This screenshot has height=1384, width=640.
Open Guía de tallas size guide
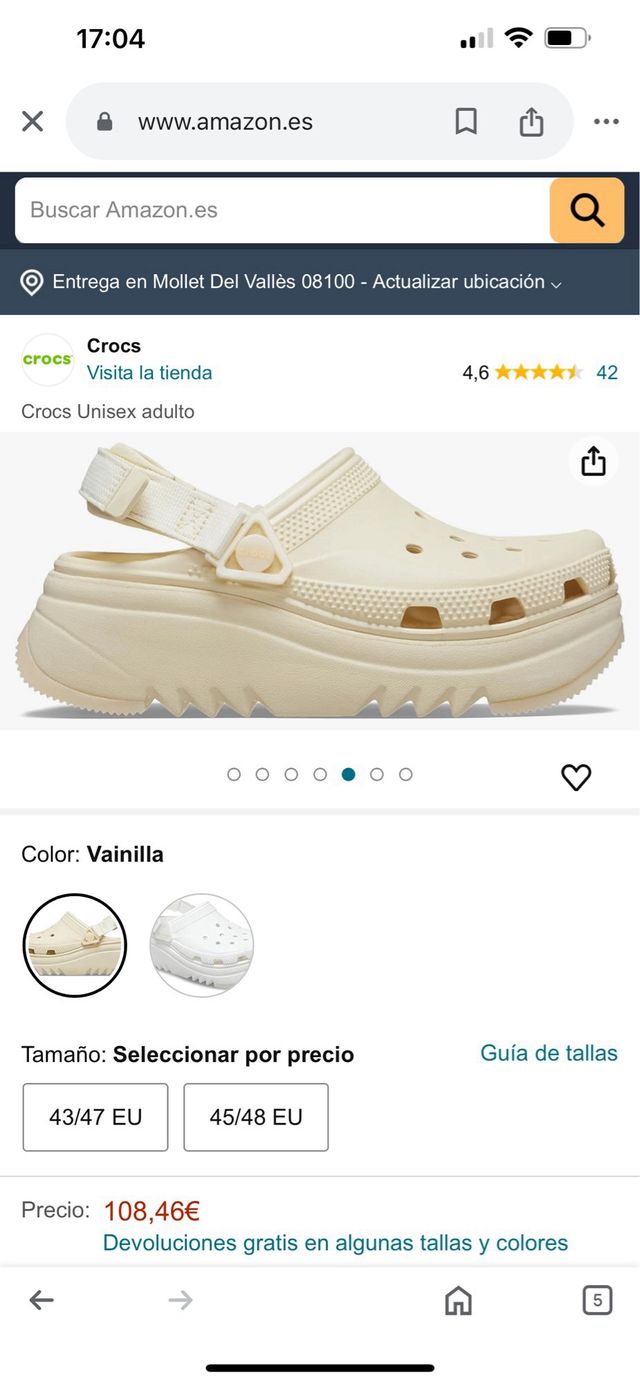(549, 1053)
